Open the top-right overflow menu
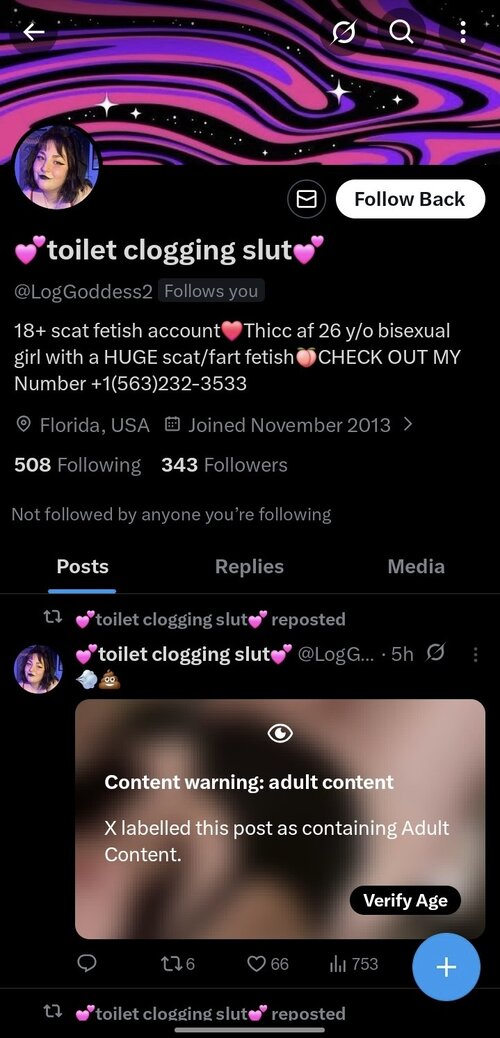Image resolution: width=500 pixels, height=1038 pixels. pos(463,30)
